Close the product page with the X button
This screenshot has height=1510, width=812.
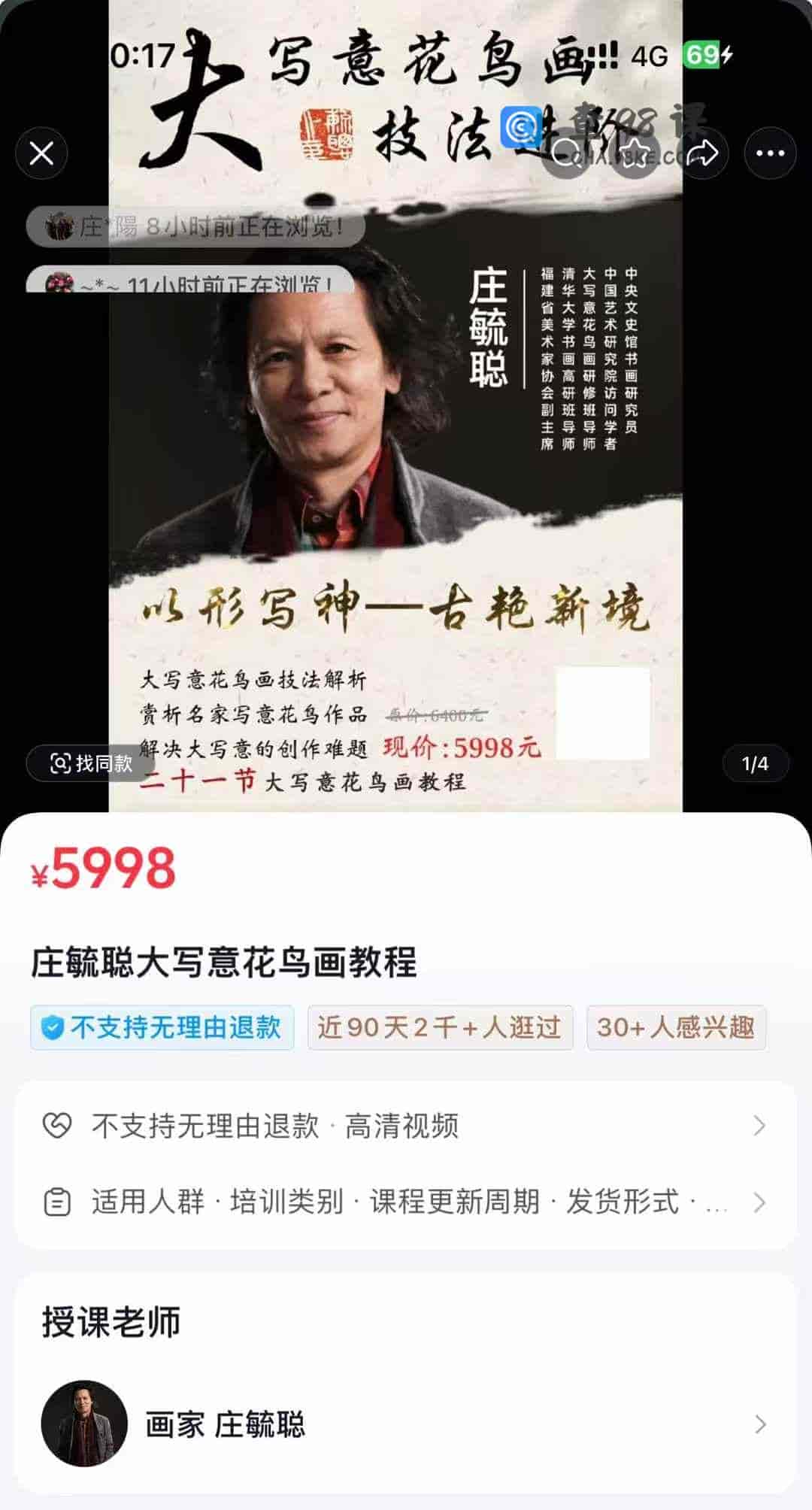41,153
